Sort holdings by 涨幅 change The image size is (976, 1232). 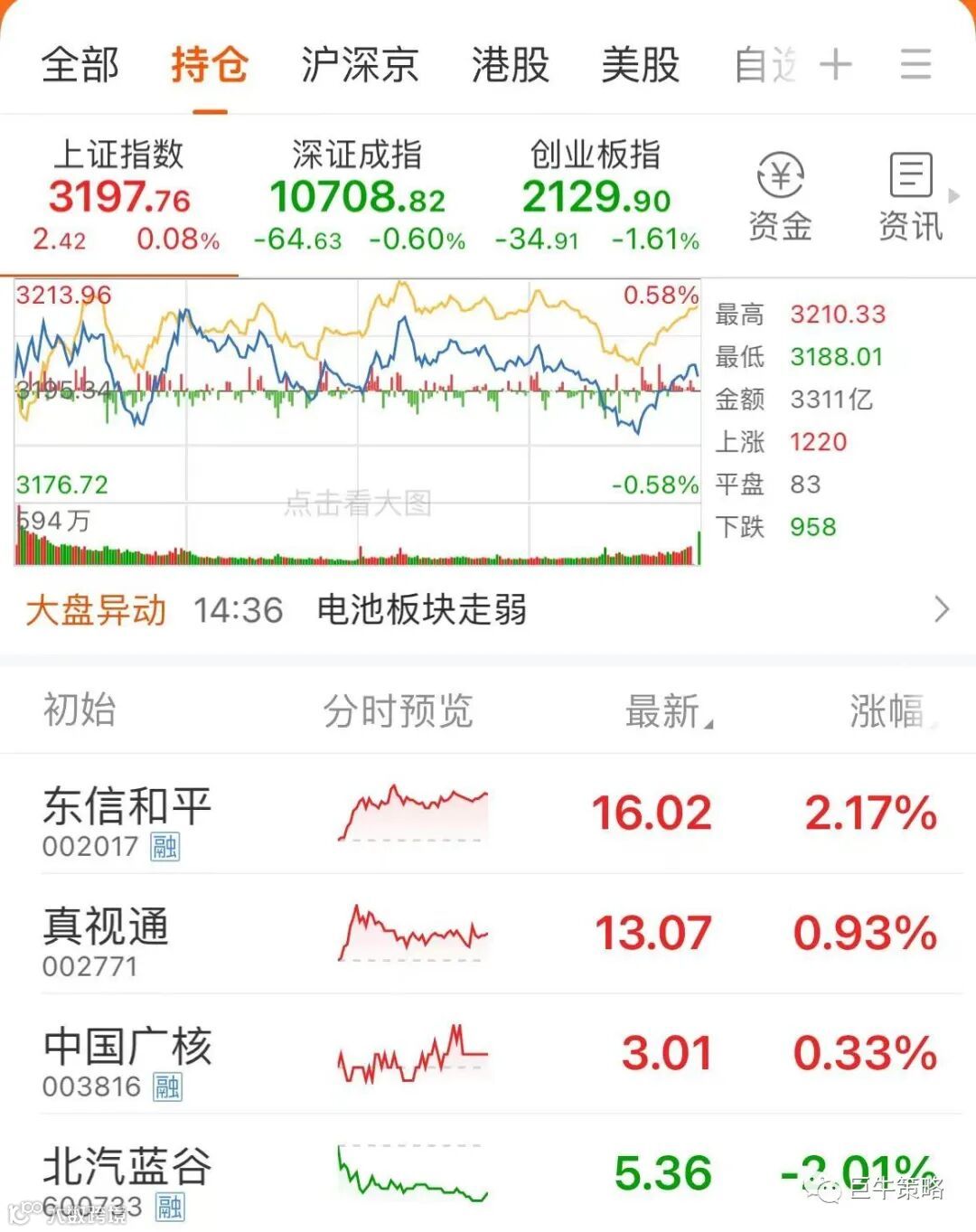tap(891, 711)
